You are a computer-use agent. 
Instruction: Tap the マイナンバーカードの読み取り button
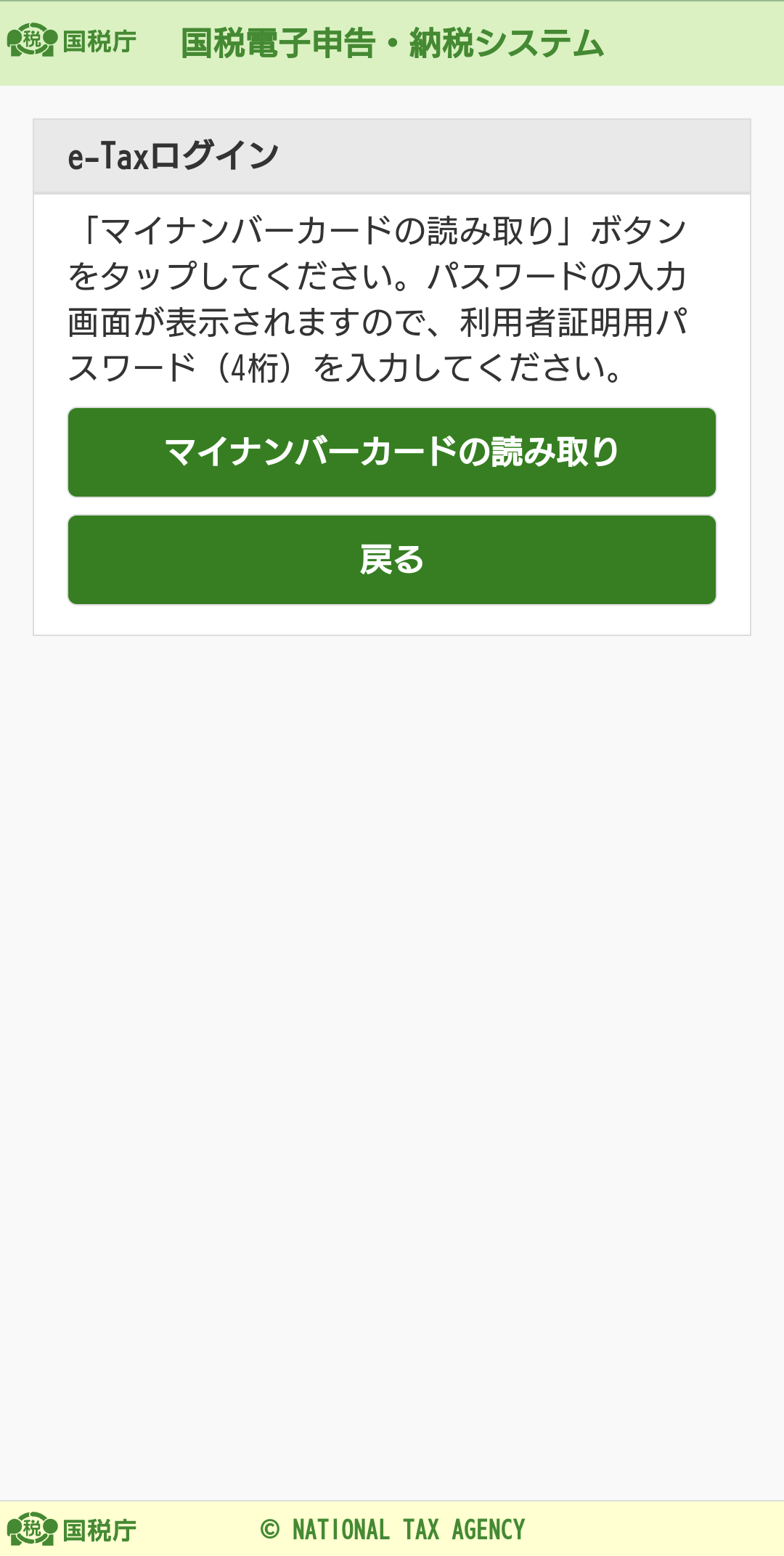click(x=392, y=452)
